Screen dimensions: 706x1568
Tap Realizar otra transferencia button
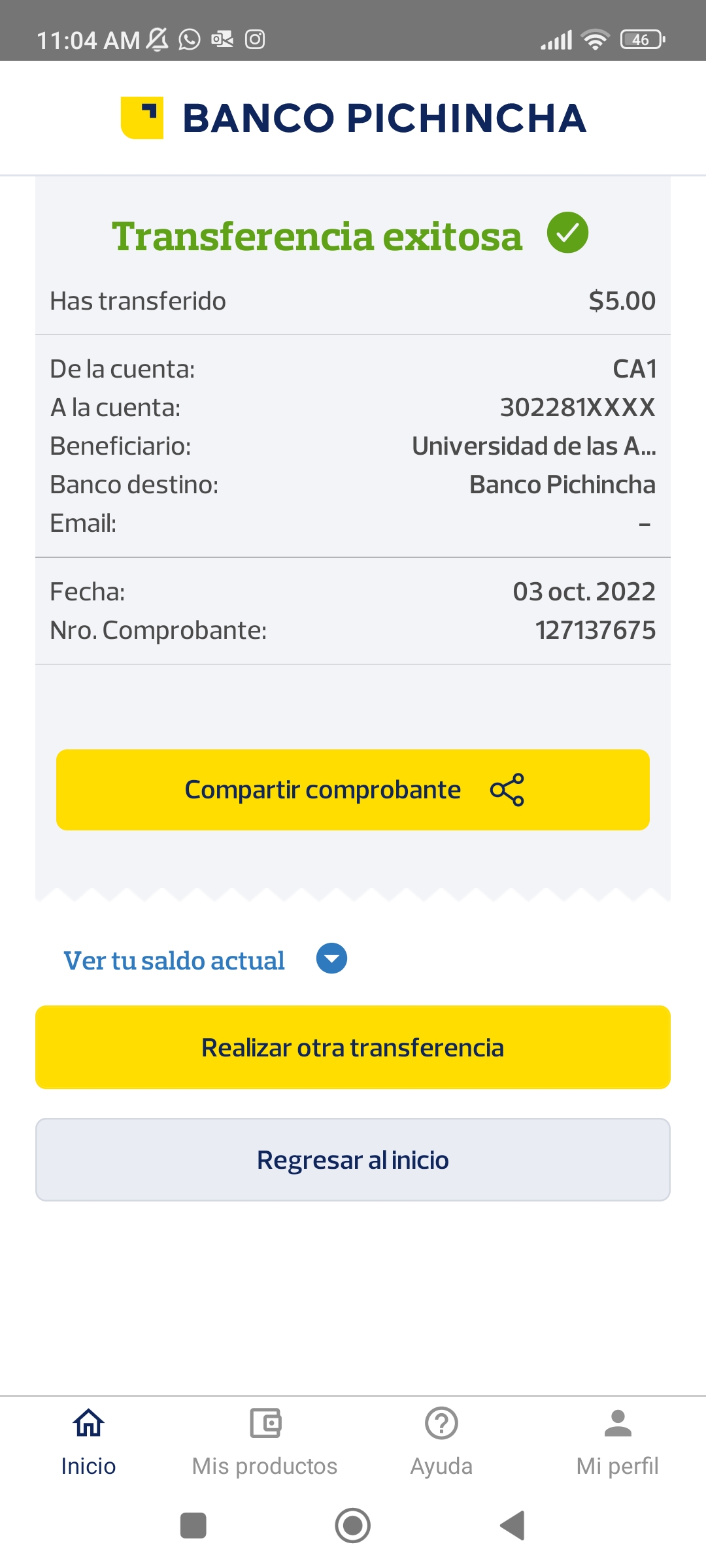pos(353,1047)
